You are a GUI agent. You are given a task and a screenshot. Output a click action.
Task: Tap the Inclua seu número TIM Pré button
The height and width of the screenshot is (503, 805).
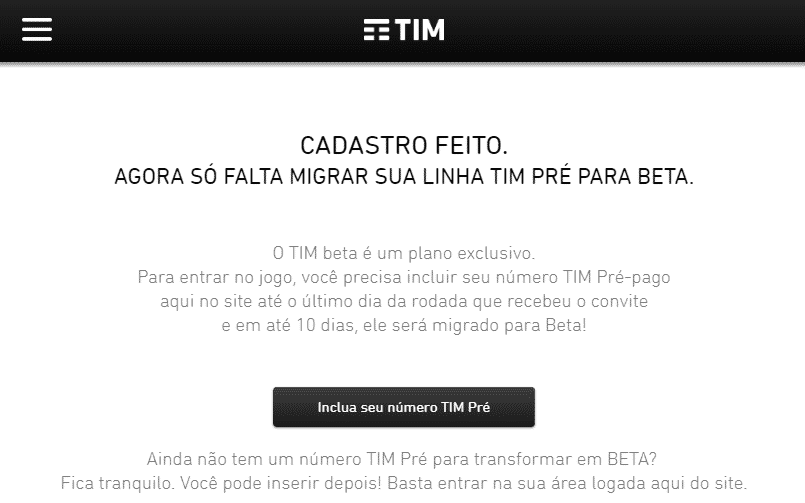coord(403,408)
